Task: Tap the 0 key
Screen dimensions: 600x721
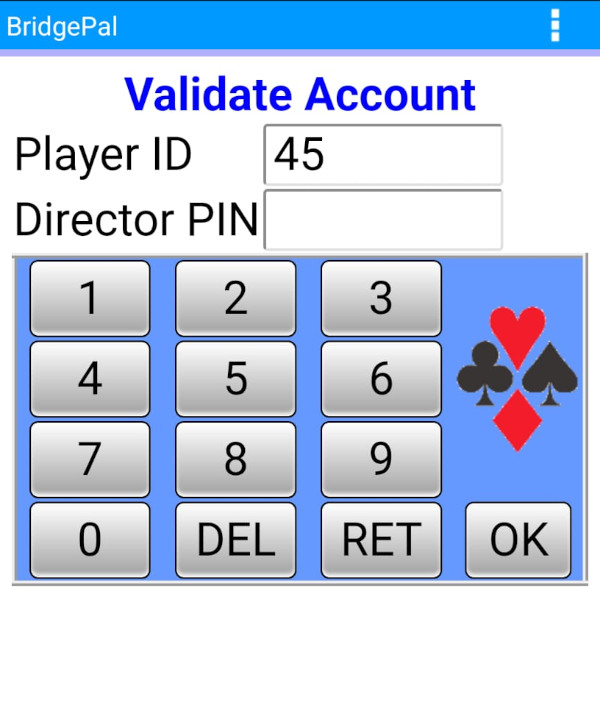Action: click(90, 540)
